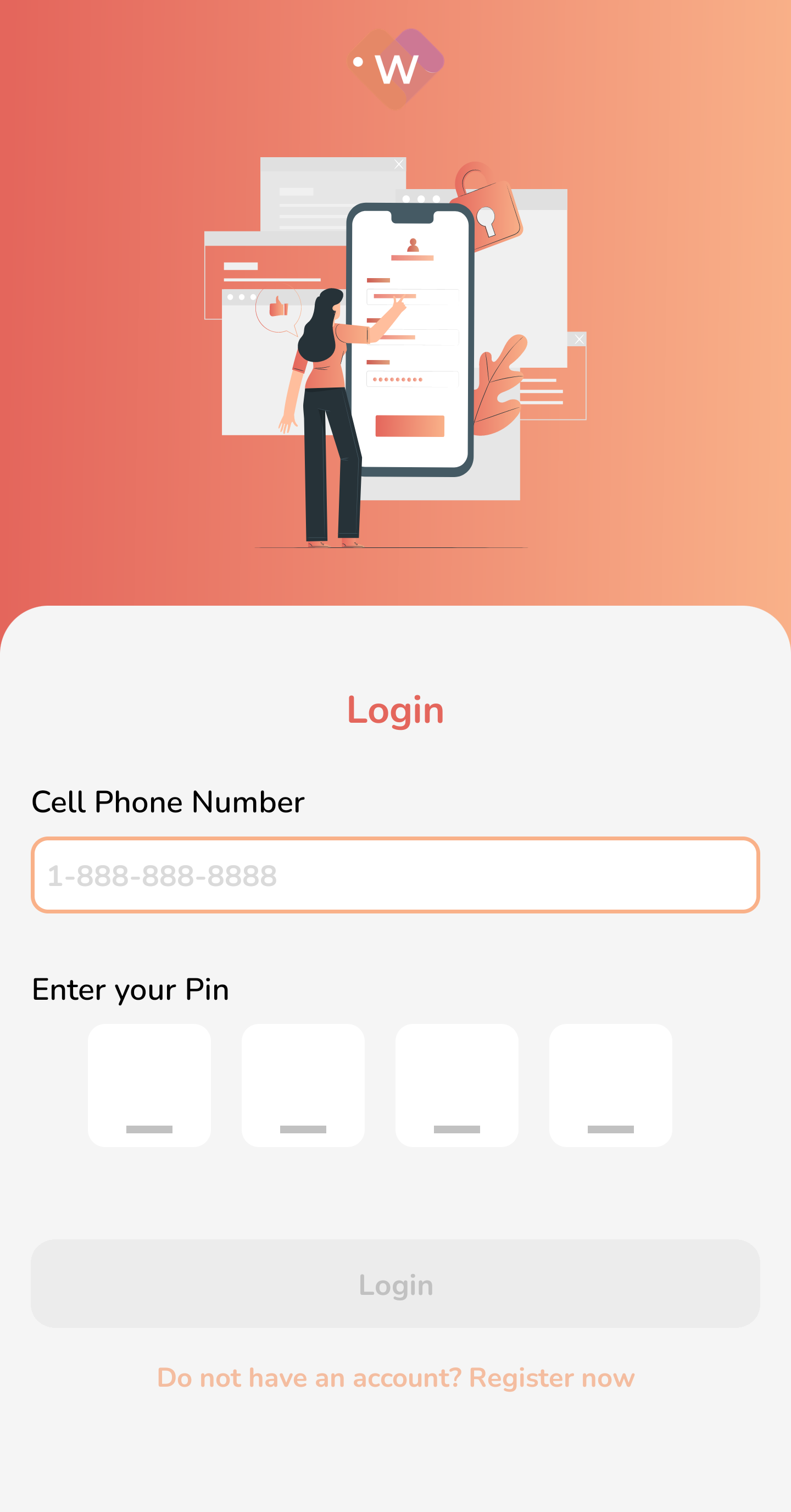Tap the Cell Phone Number field

(x=396, y=875)
